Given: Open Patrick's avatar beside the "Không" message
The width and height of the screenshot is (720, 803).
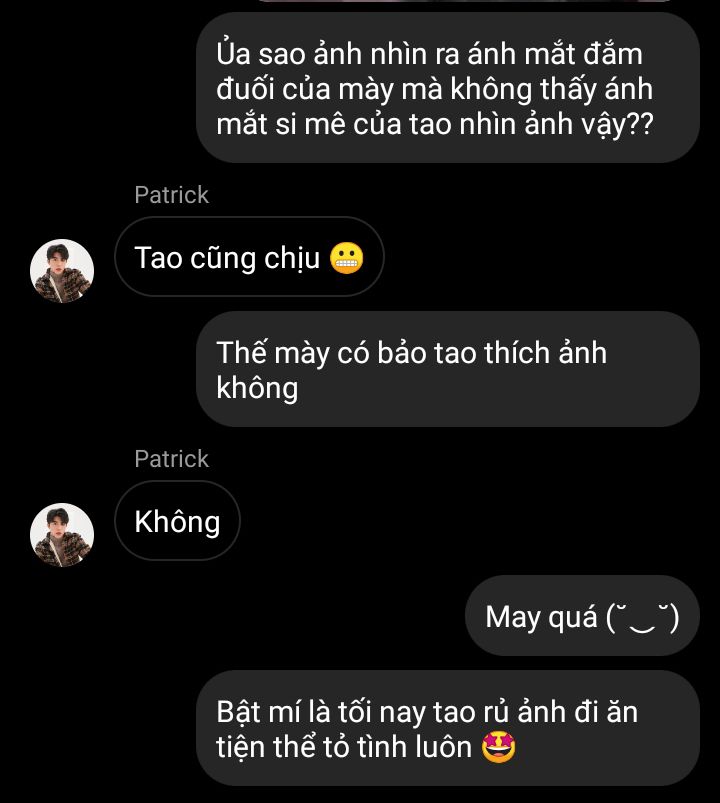Looking at the screenshot, I should (63, 534).
